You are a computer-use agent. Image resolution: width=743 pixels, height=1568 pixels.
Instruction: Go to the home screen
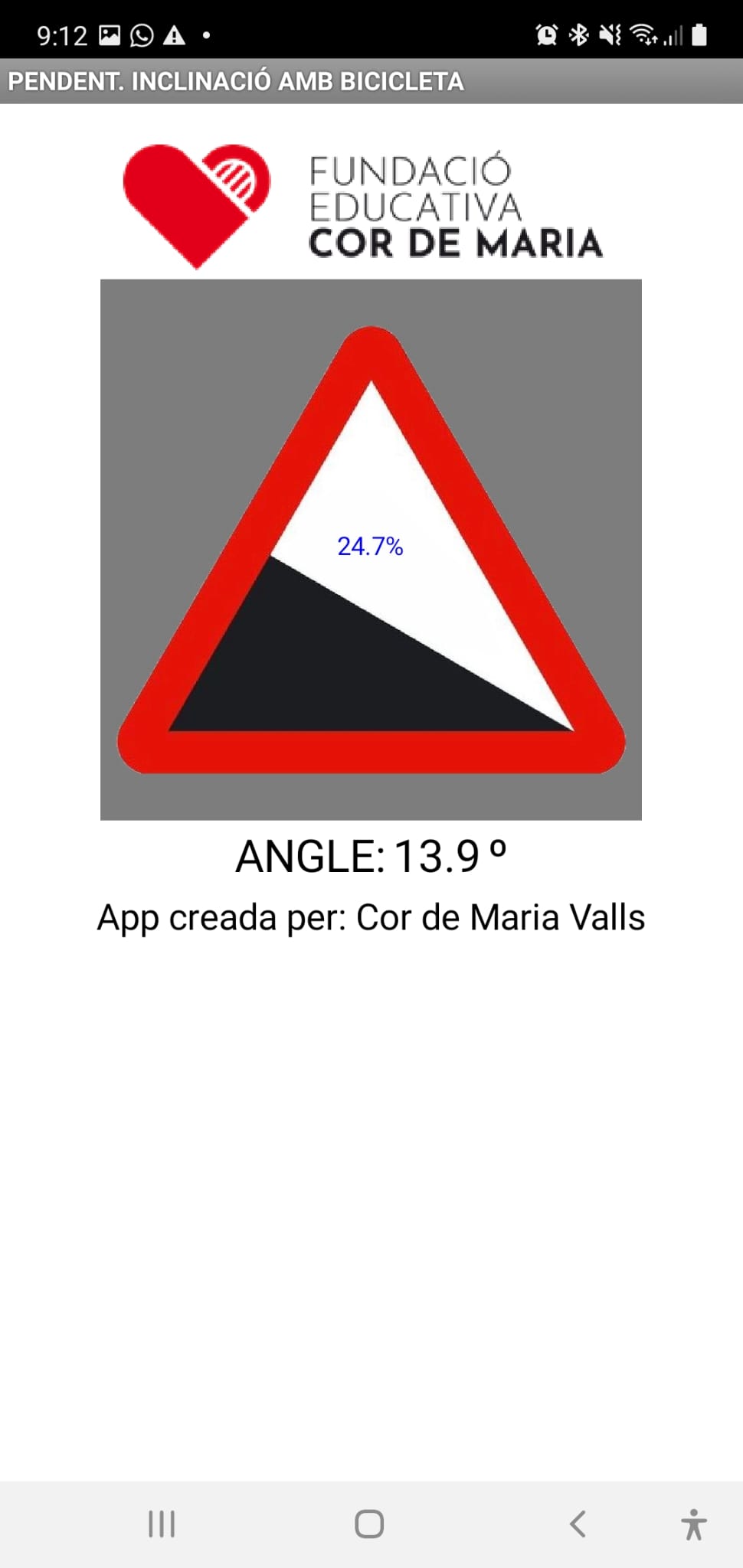[369, 1524]
